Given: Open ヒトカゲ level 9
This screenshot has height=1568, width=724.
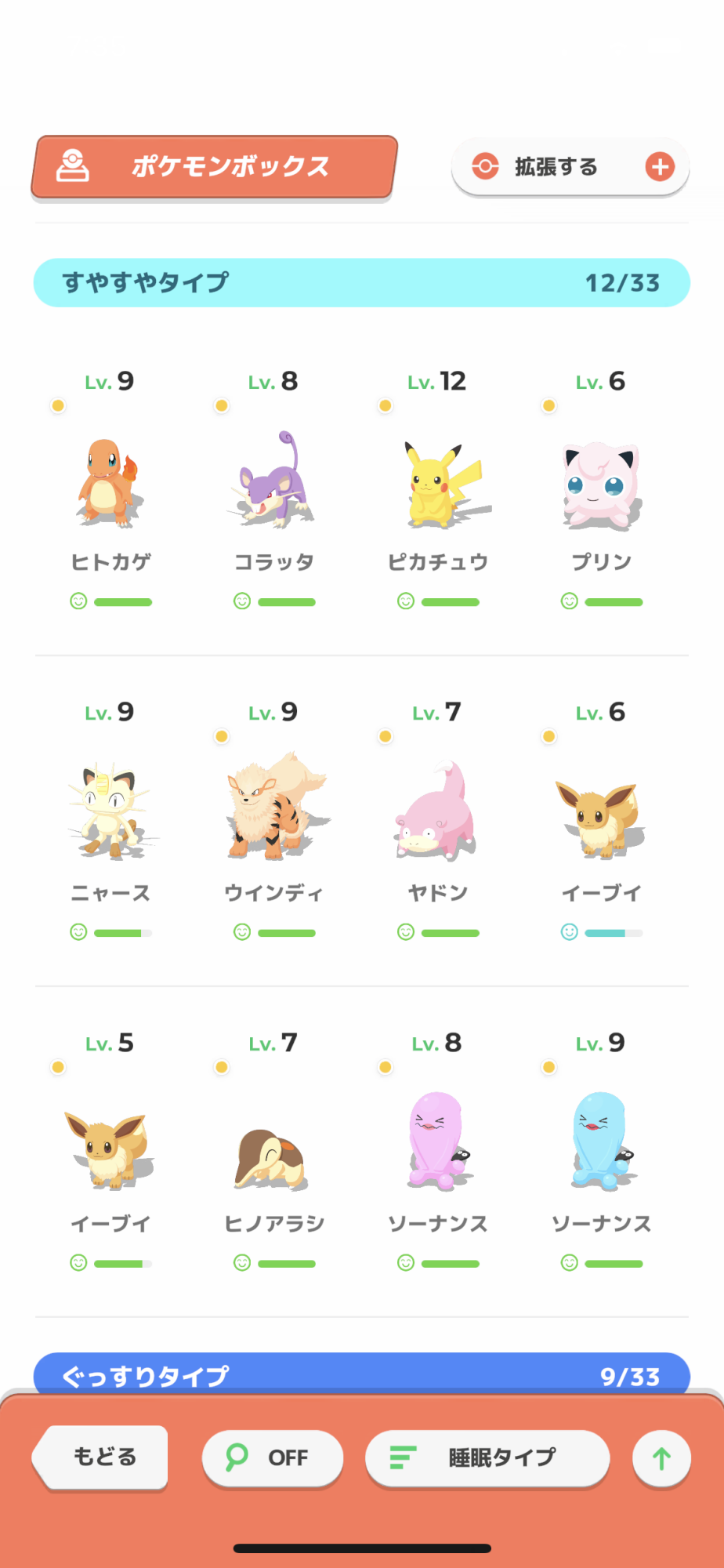Looking at the screenshot, I should (110, 490).
